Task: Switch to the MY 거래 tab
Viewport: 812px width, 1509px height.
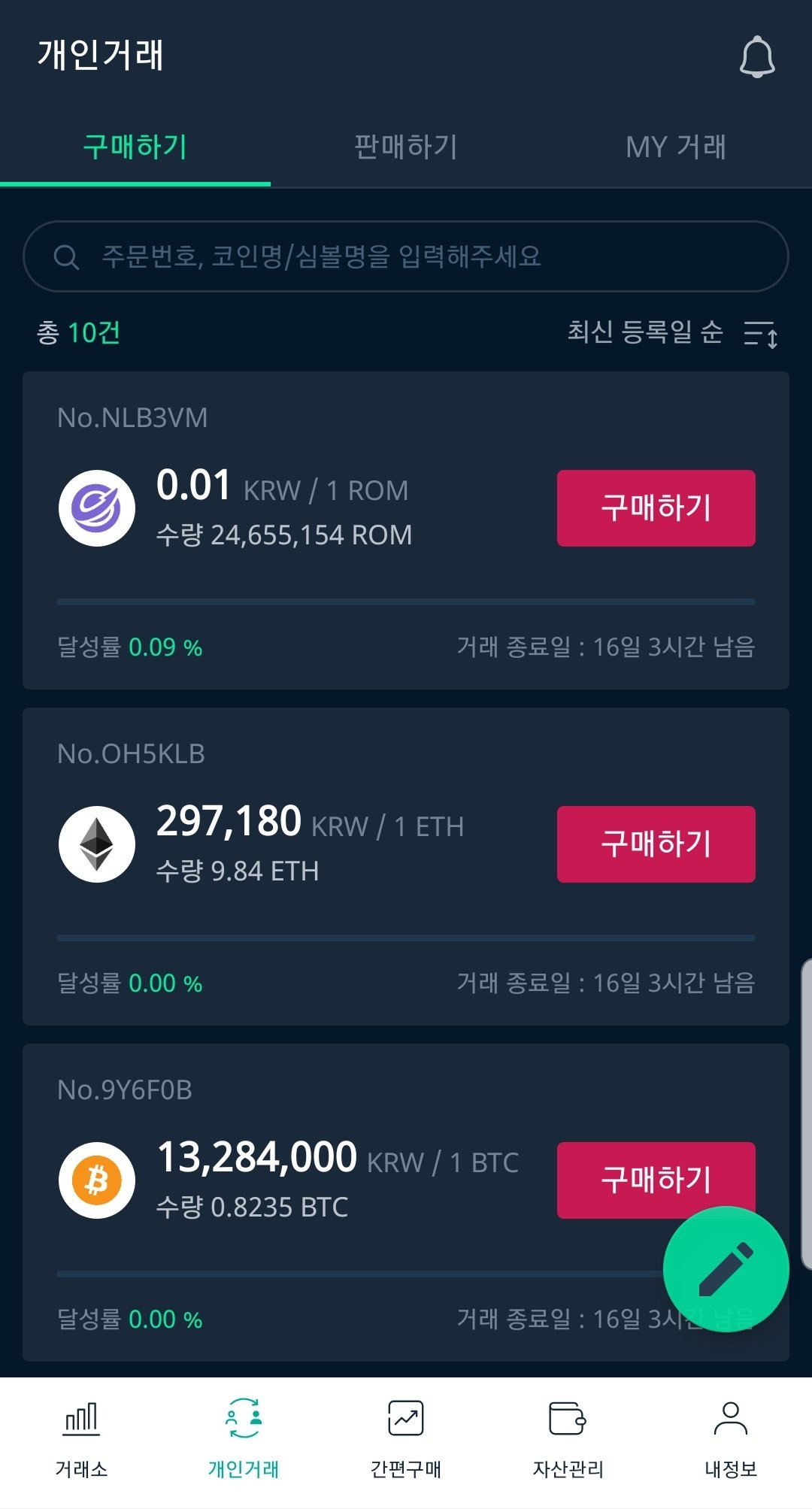Action: 677,147
